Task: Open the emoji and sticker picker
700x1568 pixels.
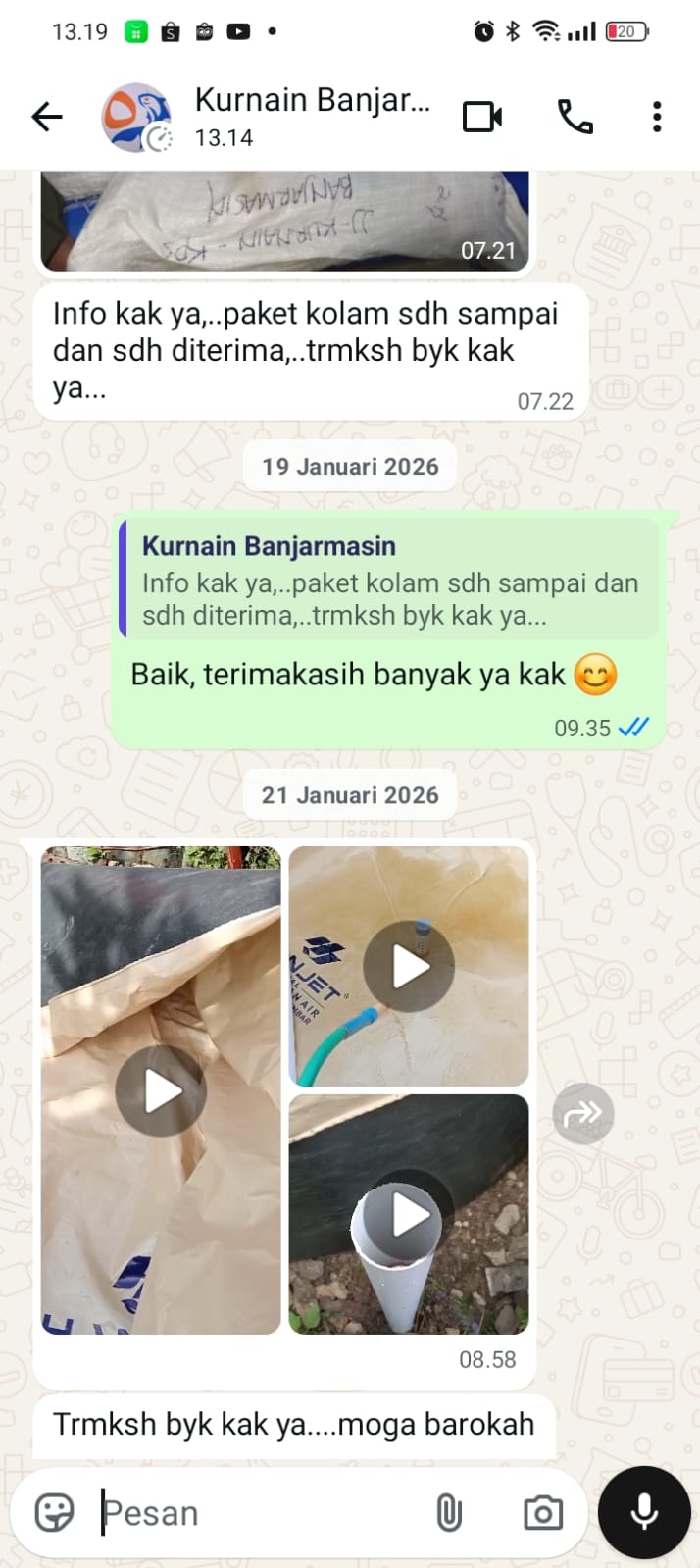Action: pyautogui.click(x=54, y=1513)
